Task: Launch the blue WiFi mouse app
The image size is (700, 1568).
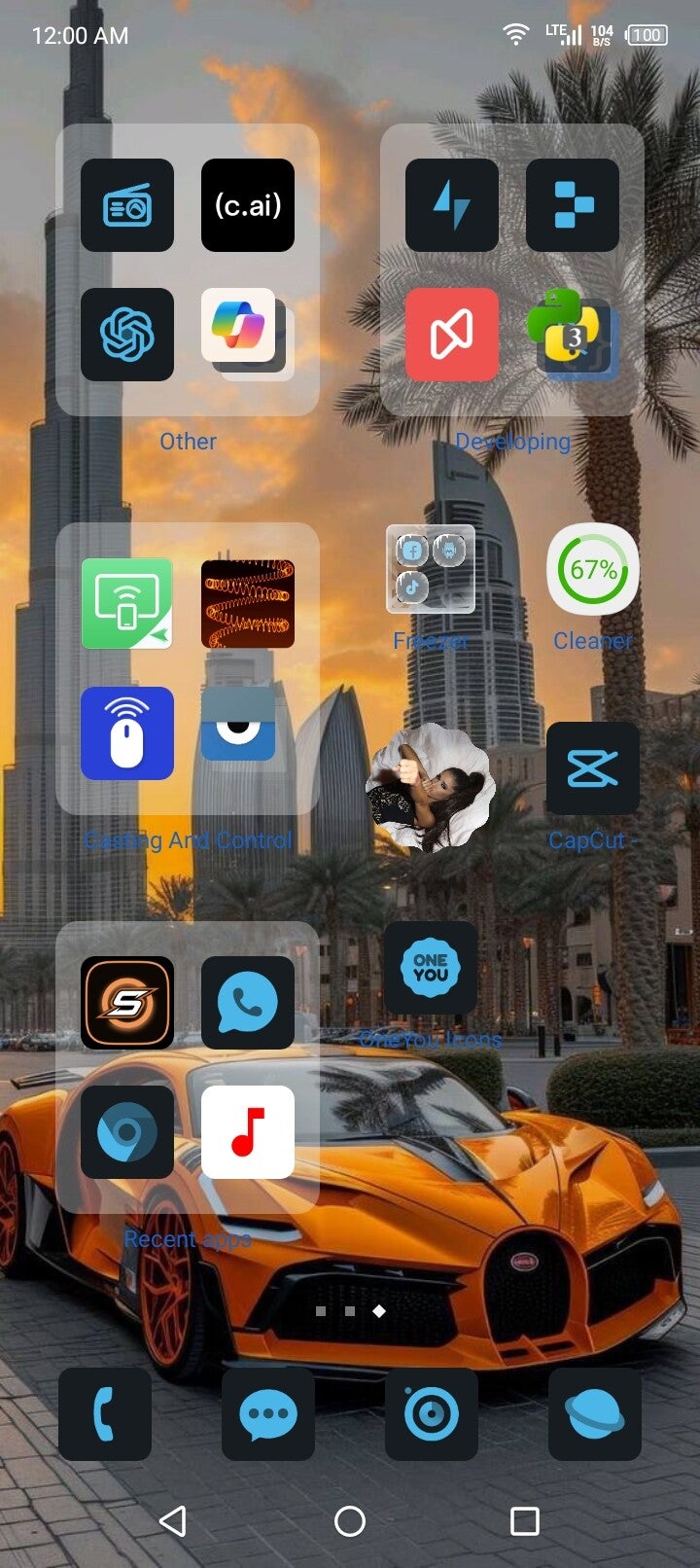Action: coord(127,733)
